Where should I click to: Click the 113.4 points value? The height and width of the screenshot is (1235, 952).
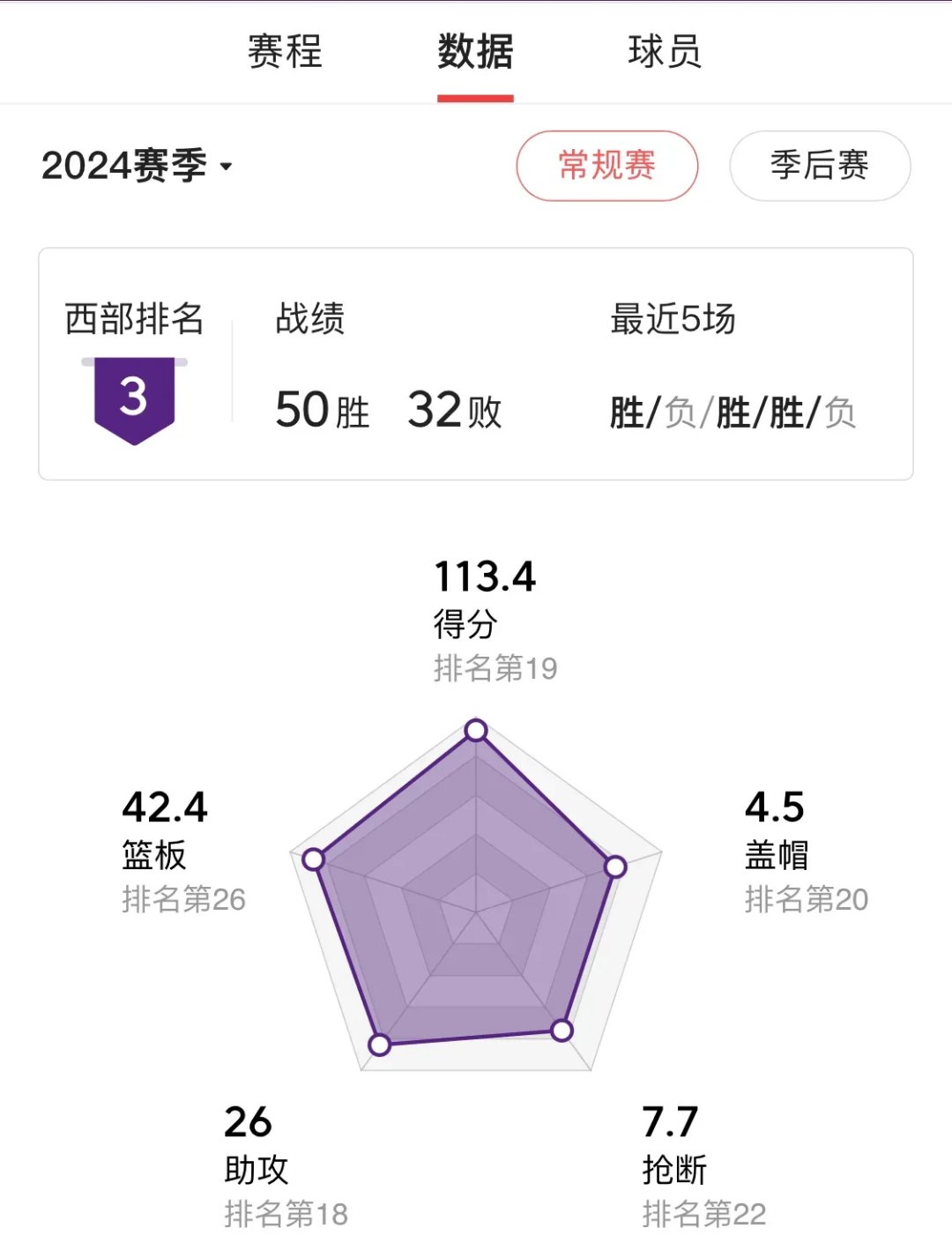tap(484, 577)
